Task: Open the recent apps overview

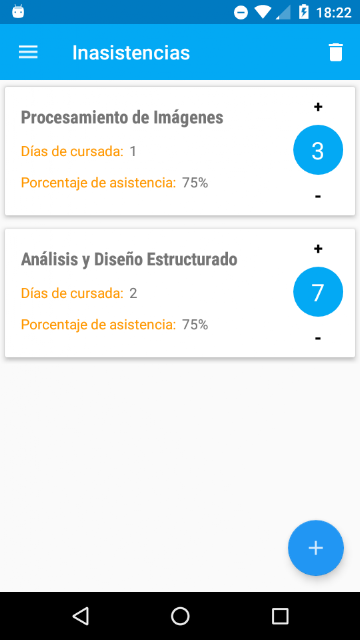Action: (280, 616)
